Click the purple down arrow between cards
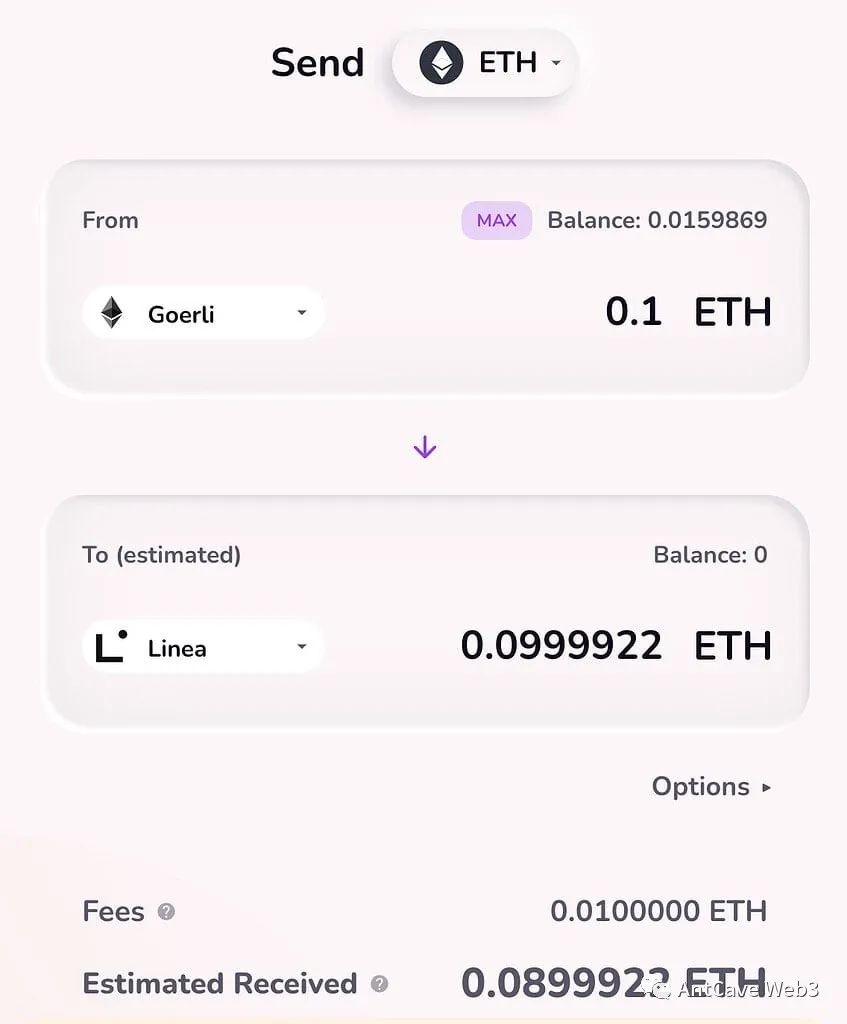This screenshot has width=847, height=1024. (x=424, y=446)
